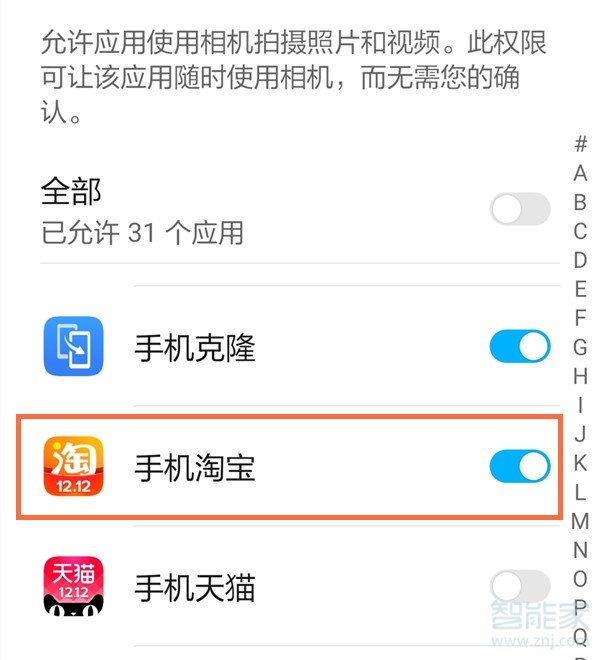The width and height of the screenshot is (600, 660).
Task: Select letter G in the alphabet index
Action: [580, 347]
